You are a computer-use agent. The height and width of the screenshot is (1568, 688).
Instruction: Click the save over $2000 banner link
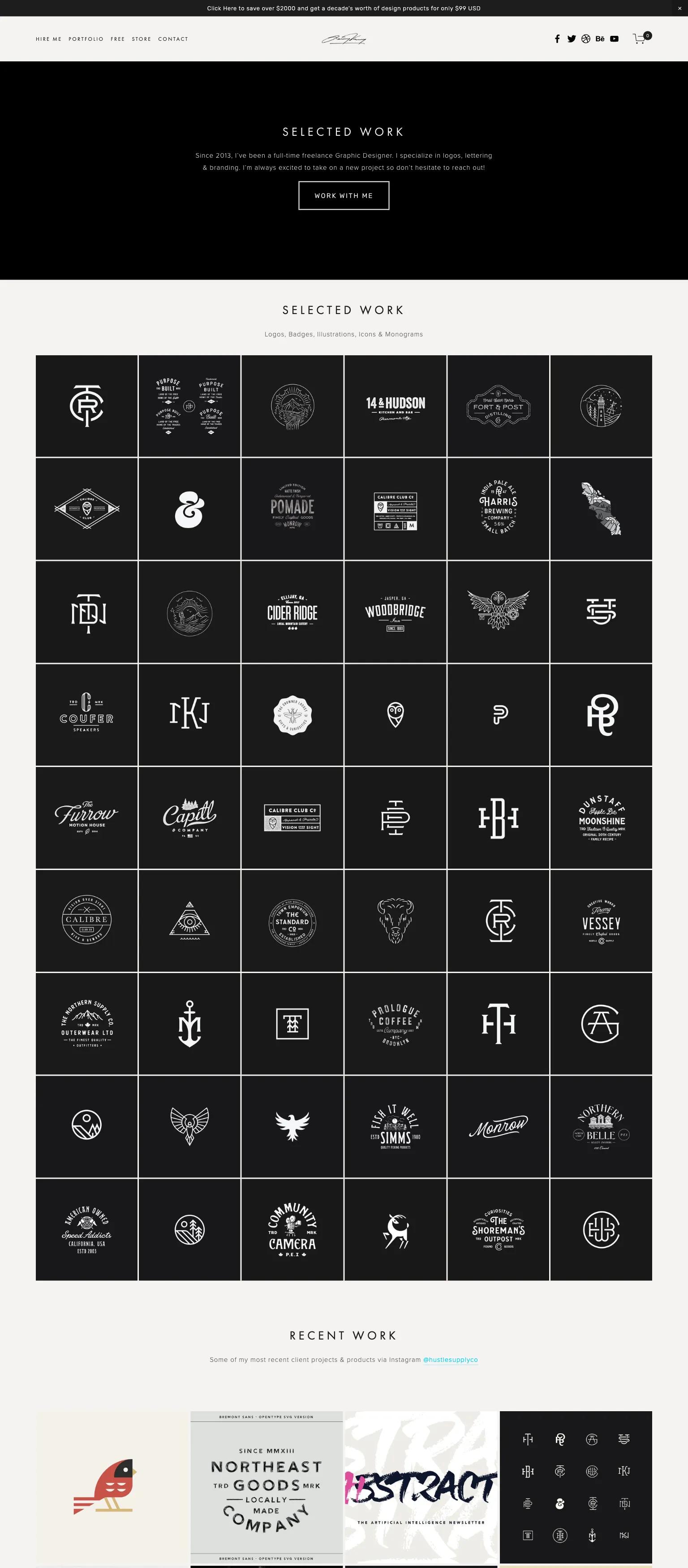[344, 8]
